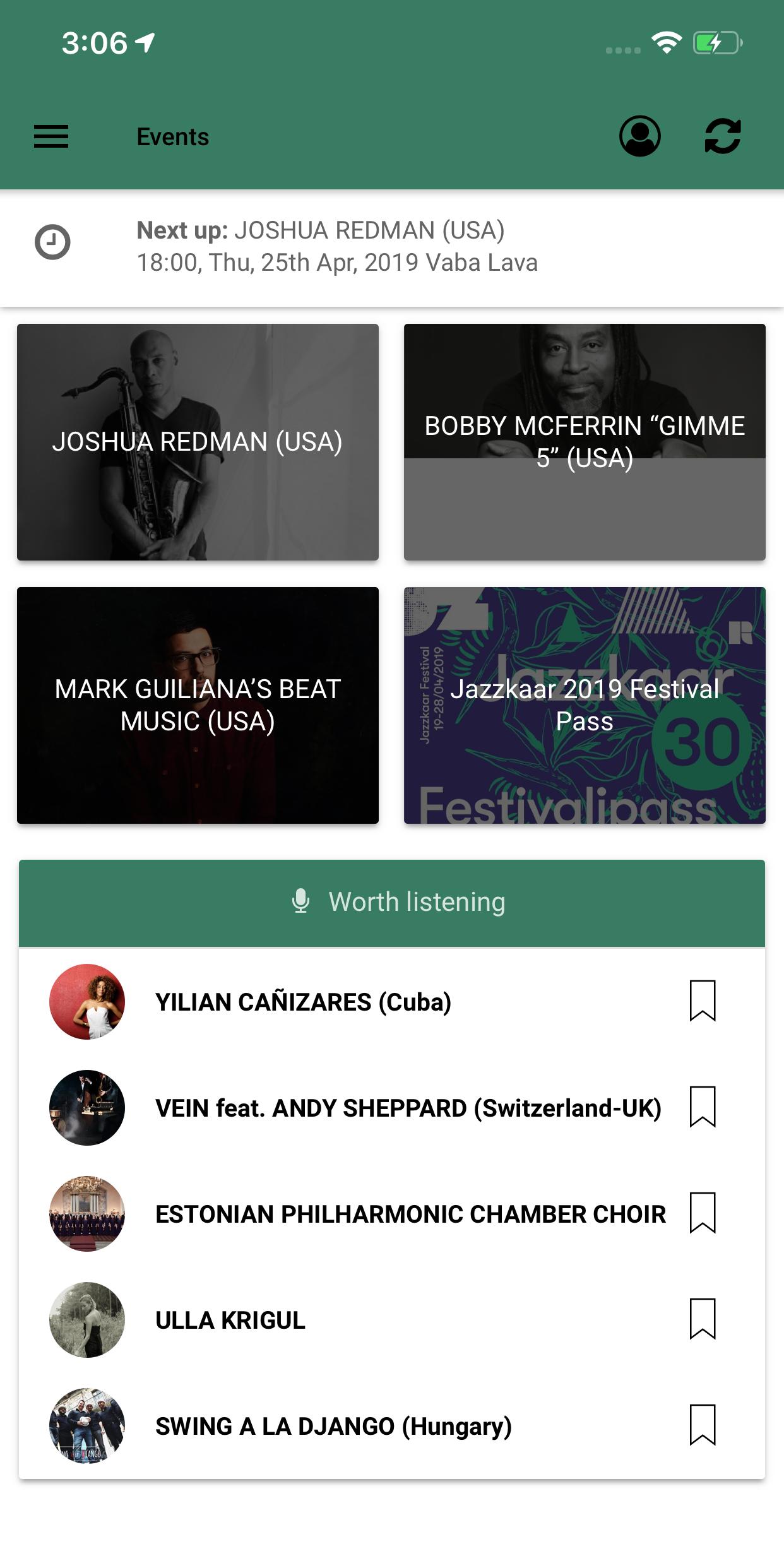
Task: Bookmark VEIN feat. ANDY SHEPPARD
Action: pos(702,1107)
